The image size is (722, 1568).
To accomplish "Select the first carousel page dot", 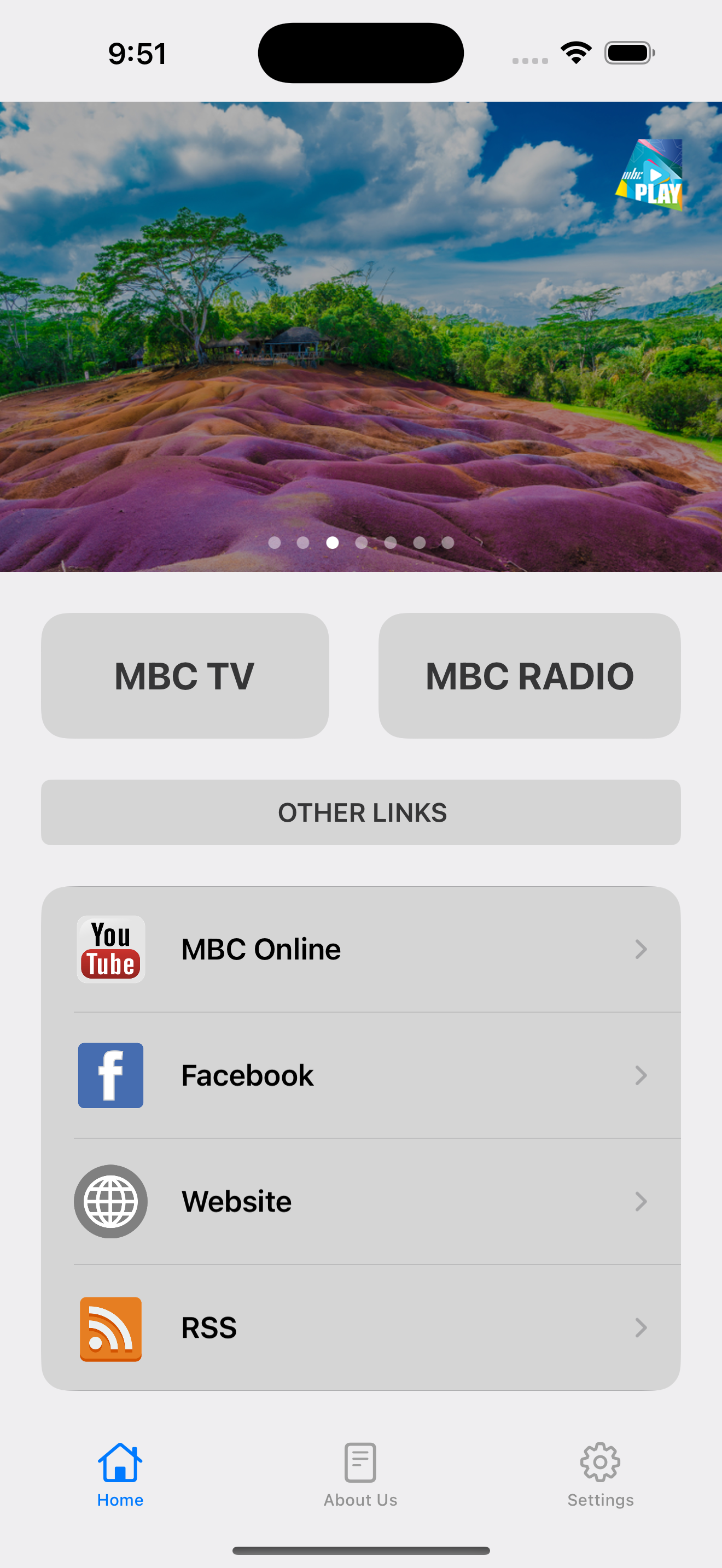I will [275, 542].
